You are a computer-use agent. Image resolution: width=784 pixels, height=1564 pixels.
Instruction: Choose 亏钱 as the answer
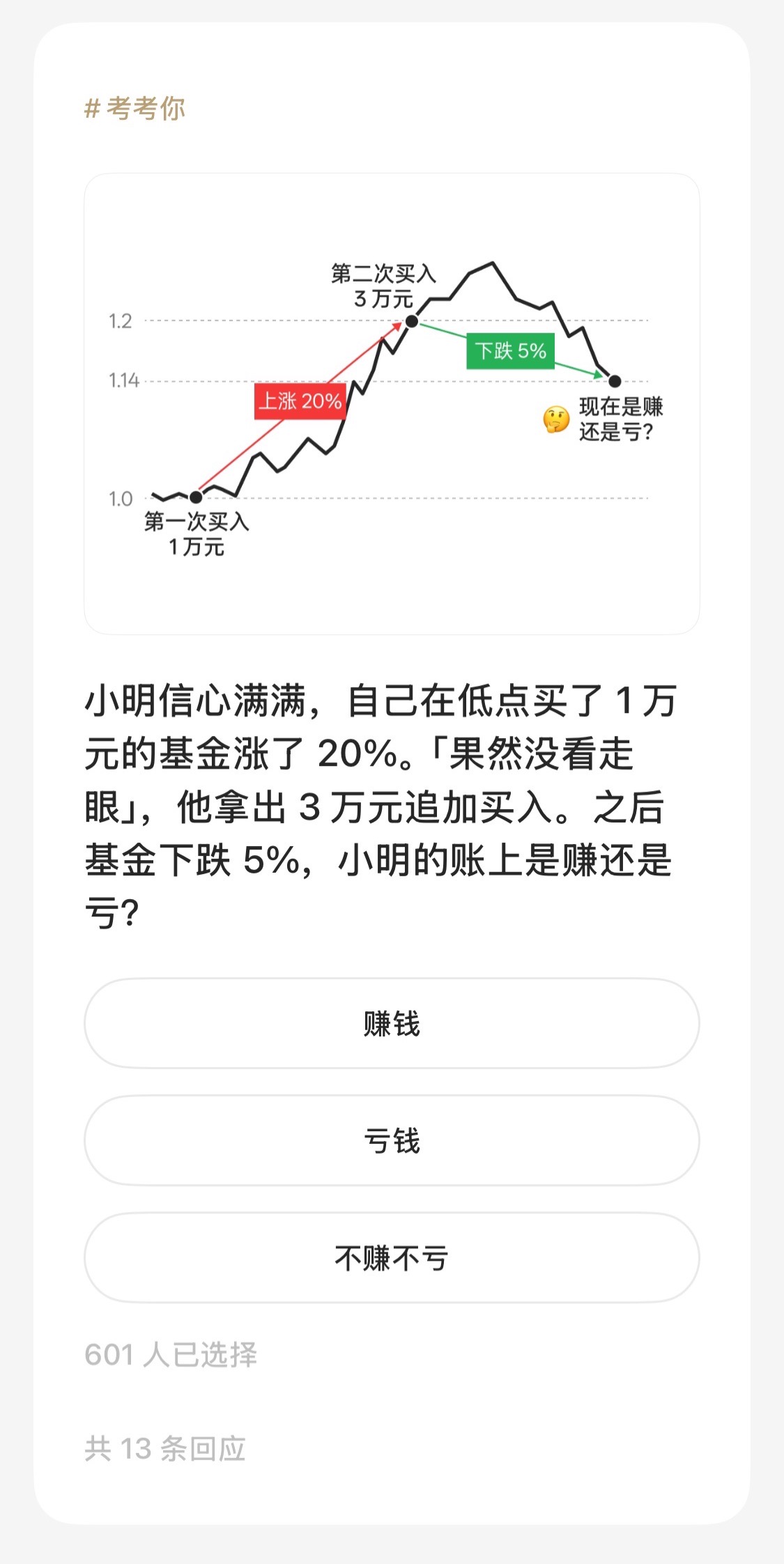coord(392,1140)
